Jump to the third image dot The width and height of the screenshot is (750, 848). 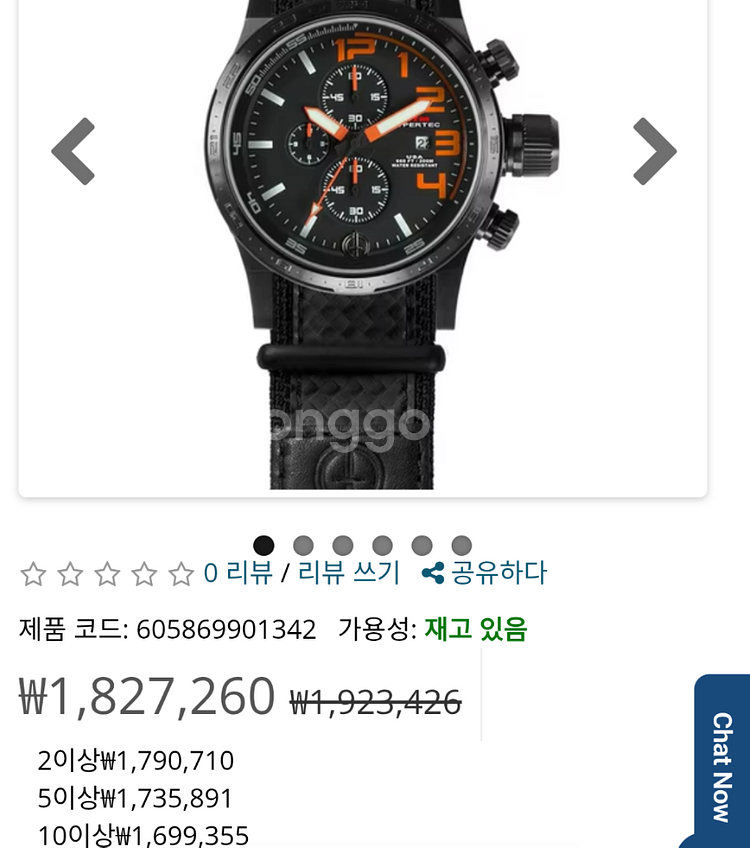point(343,546)
